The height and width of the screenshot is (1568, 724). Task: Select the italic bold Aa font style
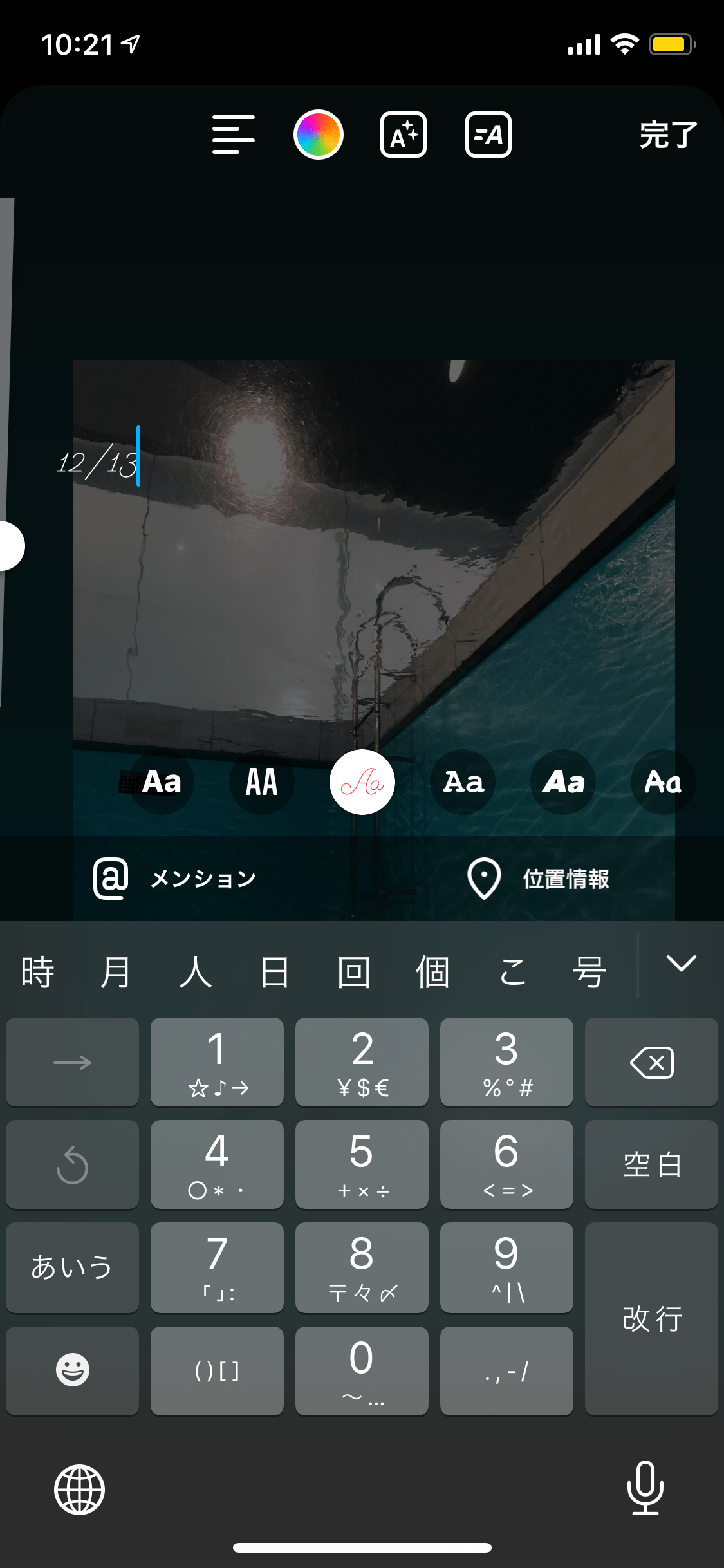coord(563,782)
